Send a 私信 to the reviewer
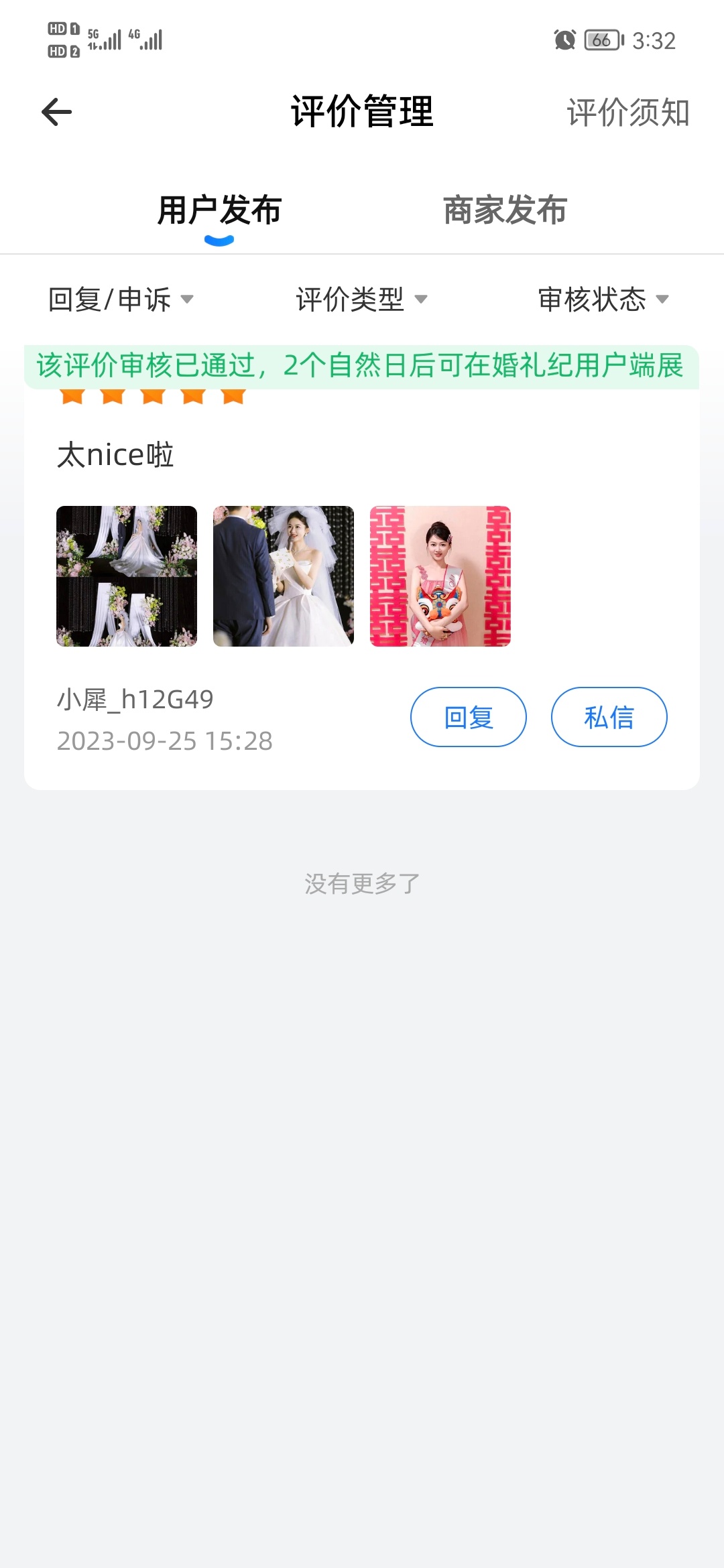 point(609,717)
